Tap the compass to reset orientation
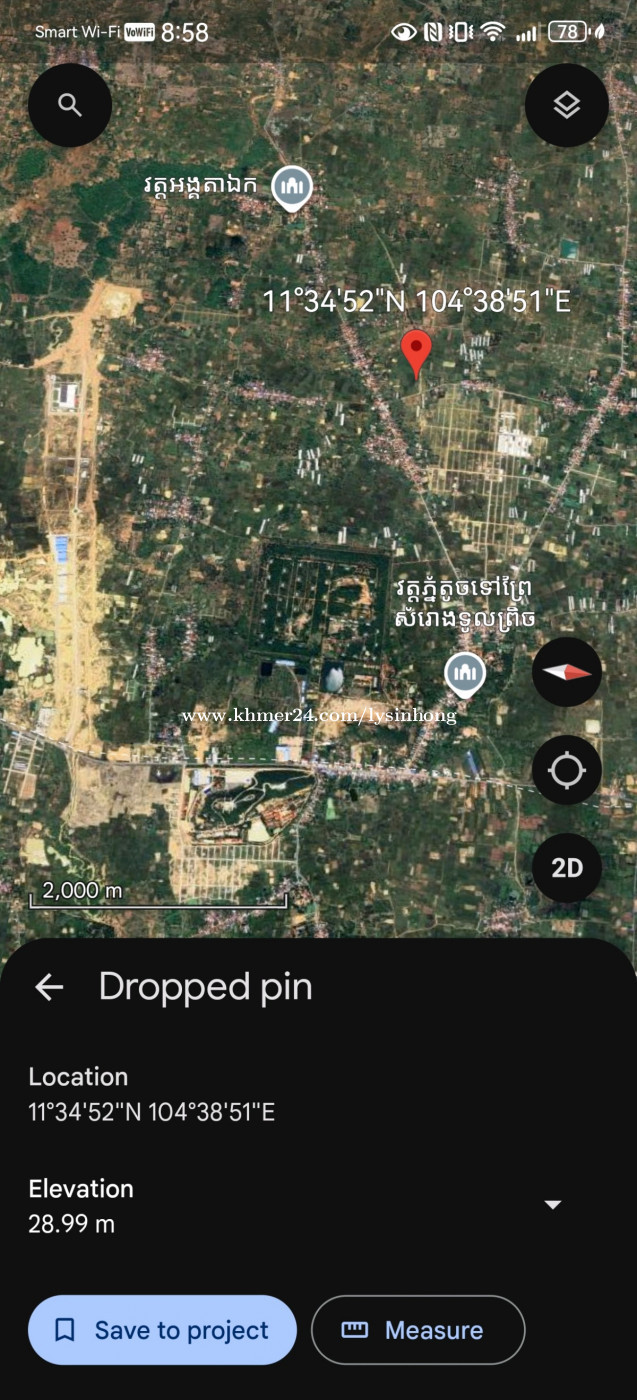This screenshot has height=1400, width=637. pos(567,672)
